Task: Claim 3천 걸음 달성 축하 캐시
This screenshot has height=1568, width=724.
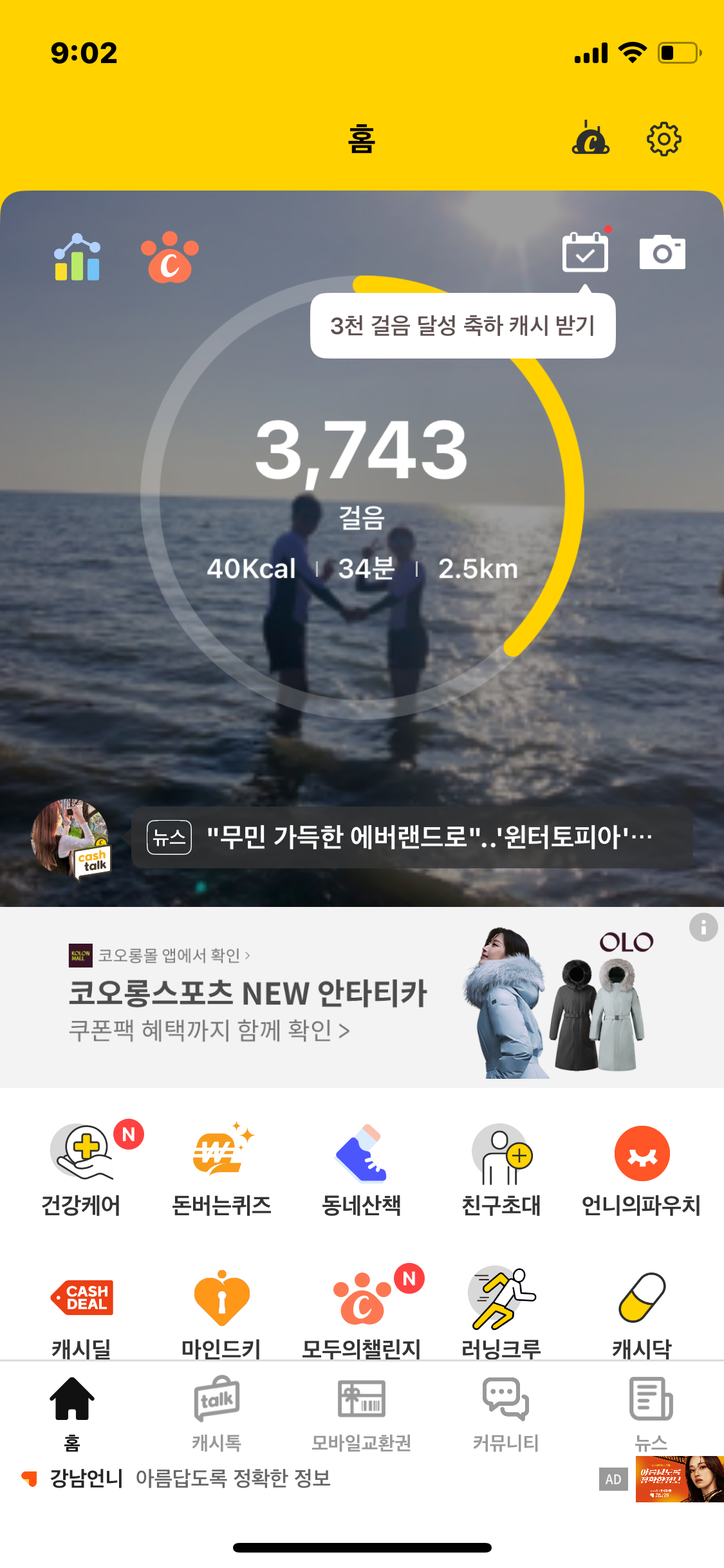Action: [x=463, y=326]
